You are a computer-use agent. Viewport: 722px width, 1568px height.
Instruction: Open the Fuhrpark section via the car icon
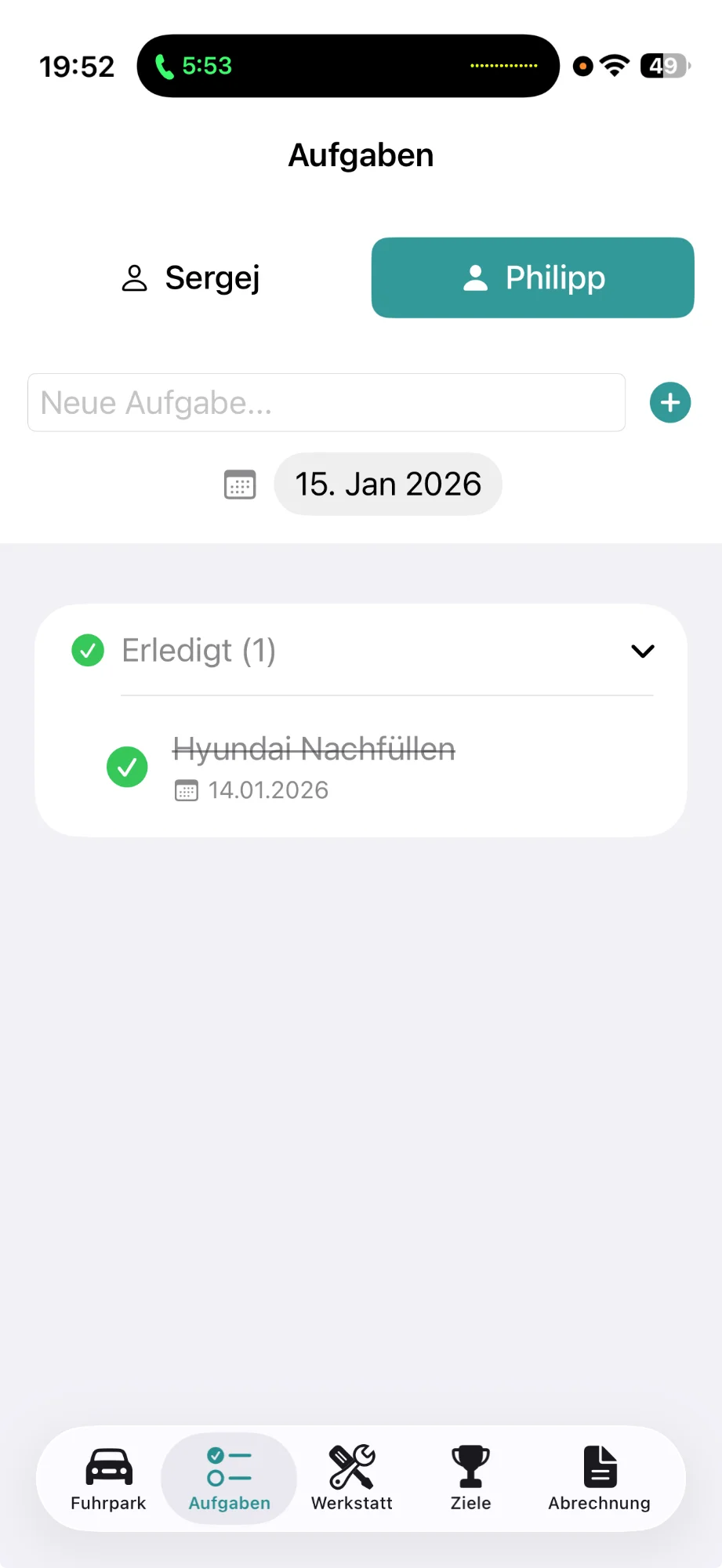107,1466
